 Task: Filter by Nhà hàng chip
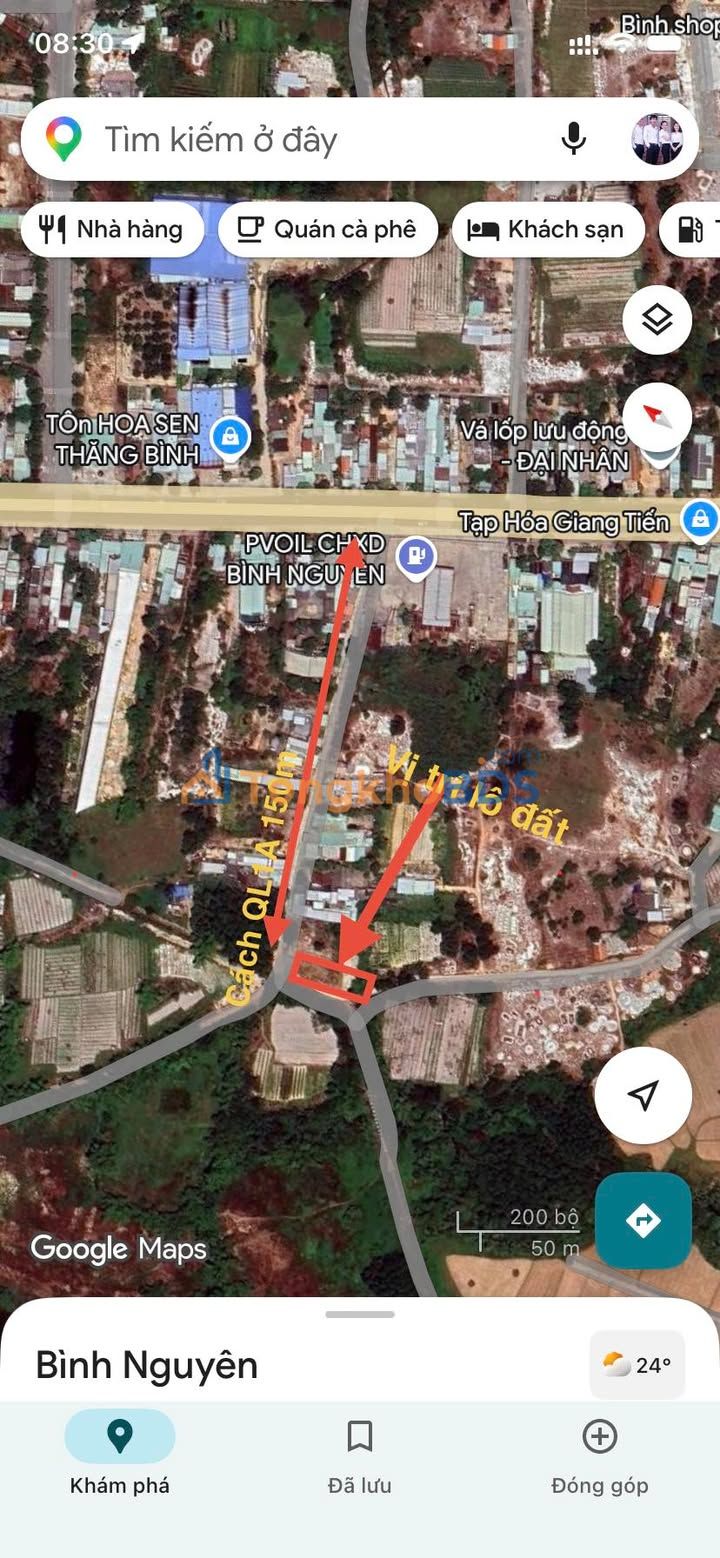[112, 230]
